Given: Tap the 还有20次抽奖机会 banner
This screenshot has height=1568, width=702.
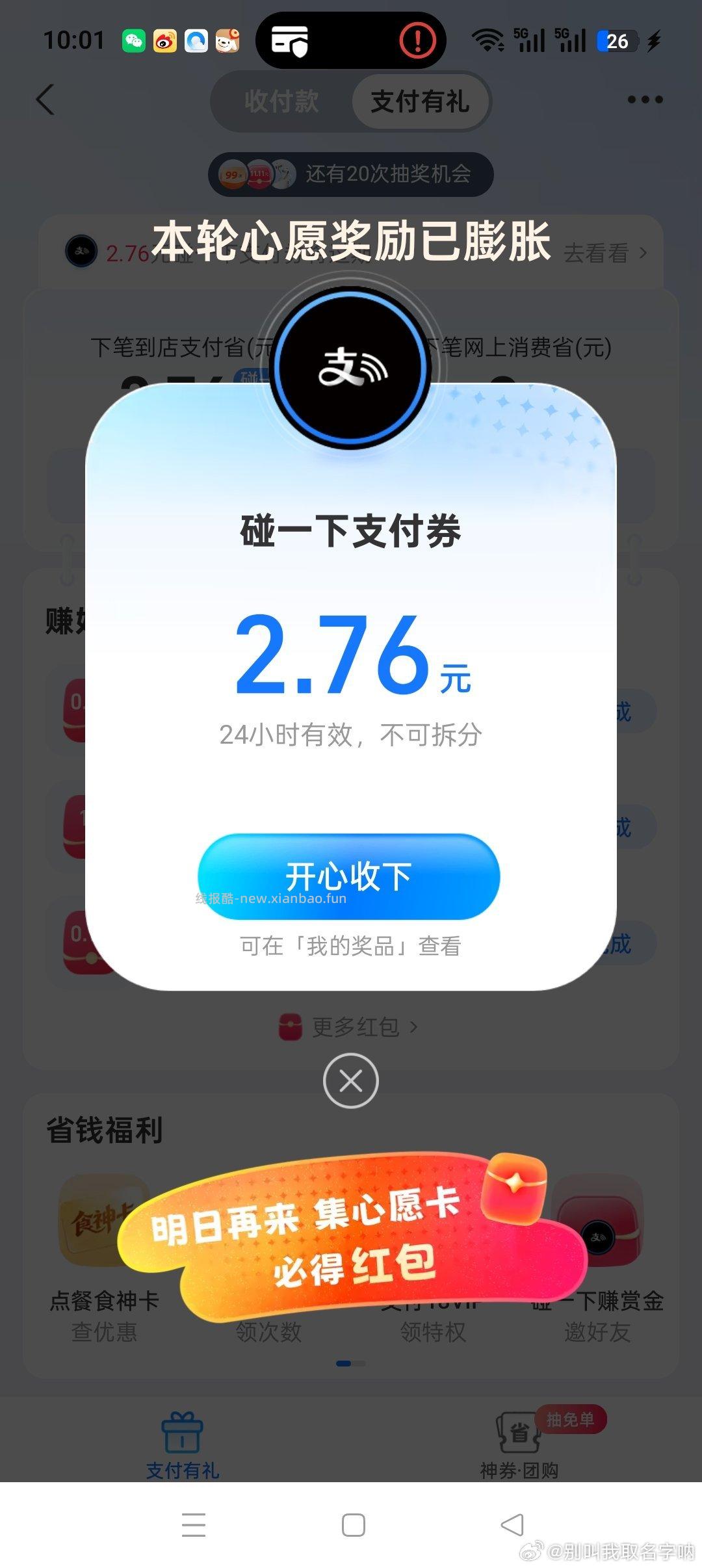Looking at the screenshot, I should pyautogui.click(x=351, y=174).
